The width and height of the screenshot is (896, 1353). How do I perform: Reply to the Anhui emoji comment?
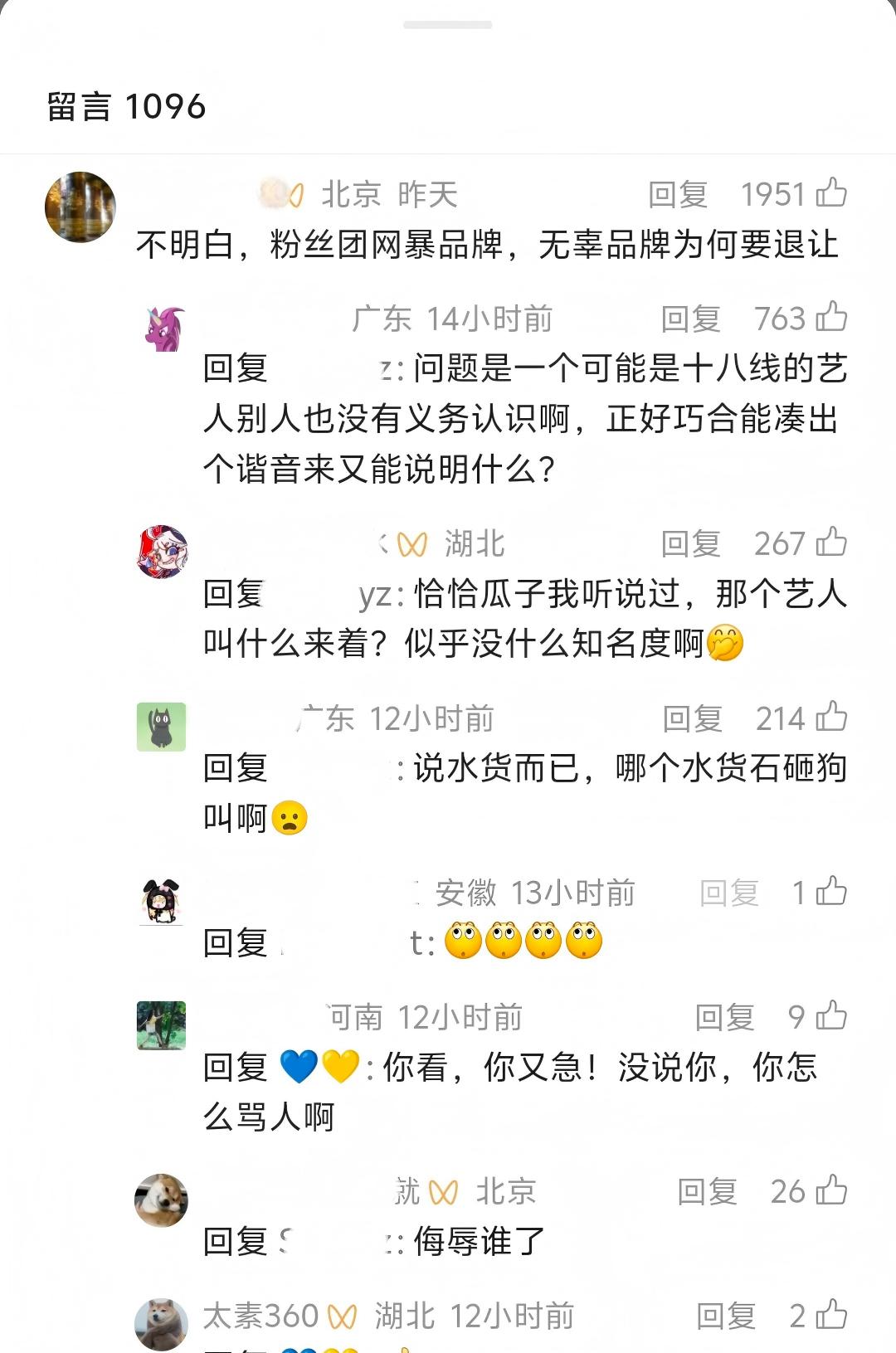729,893
